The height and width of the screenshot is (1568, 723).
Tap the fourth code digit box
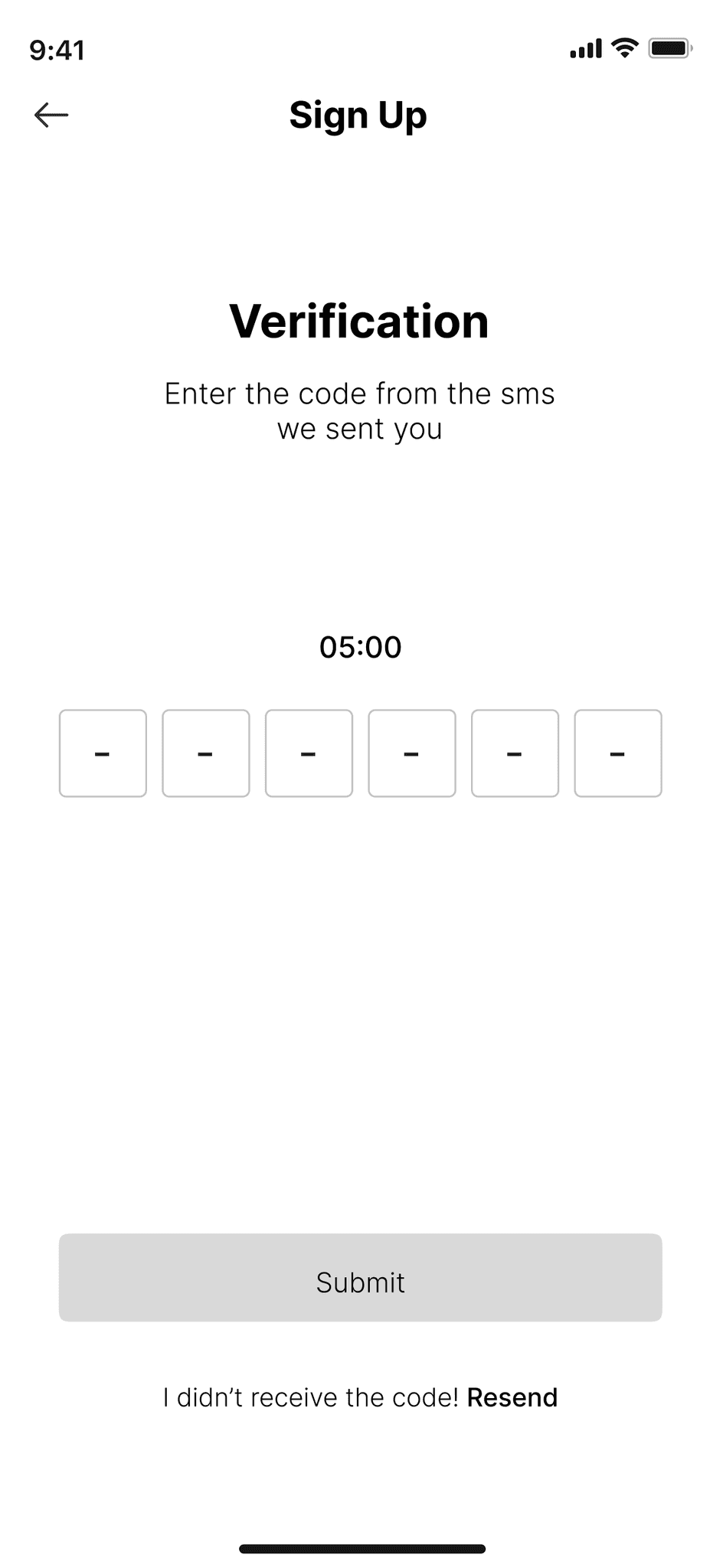click(412, 753)
